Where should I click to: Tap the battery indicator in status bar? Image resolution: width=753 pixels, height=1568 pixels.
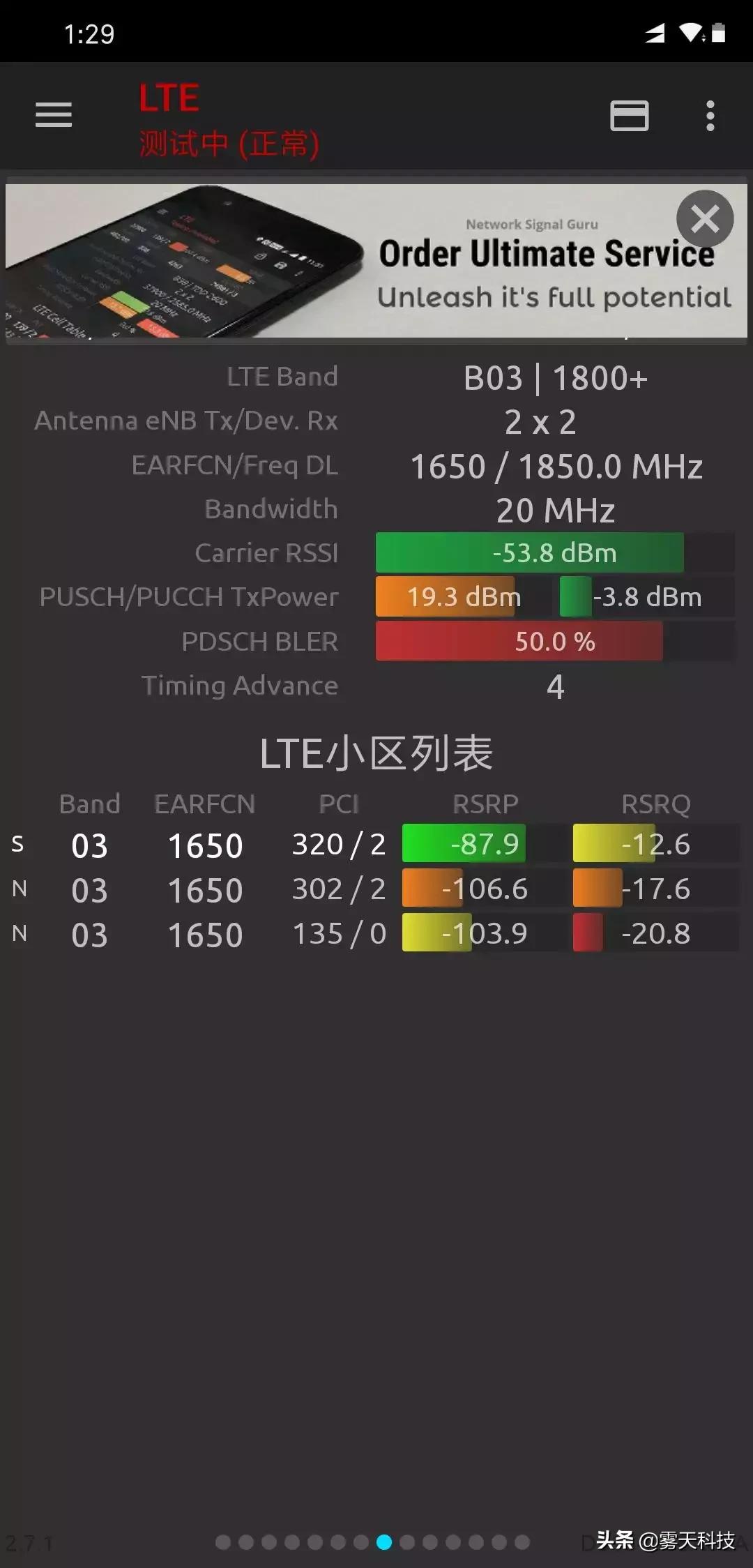coord(720,31)
